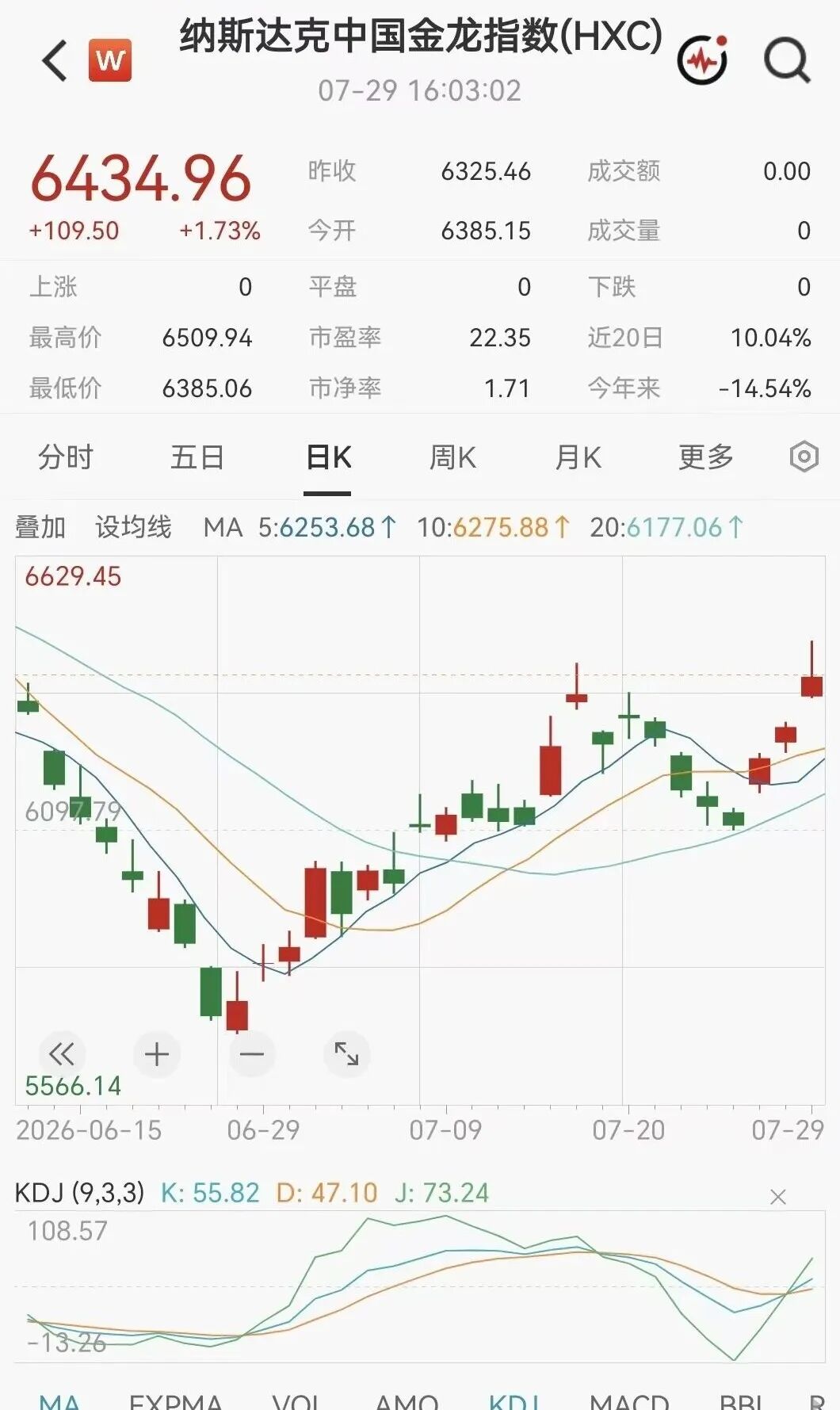Close the KDJ indicator panel
The height and width of the screenshot is (1410, 840).
point(778,1197)
